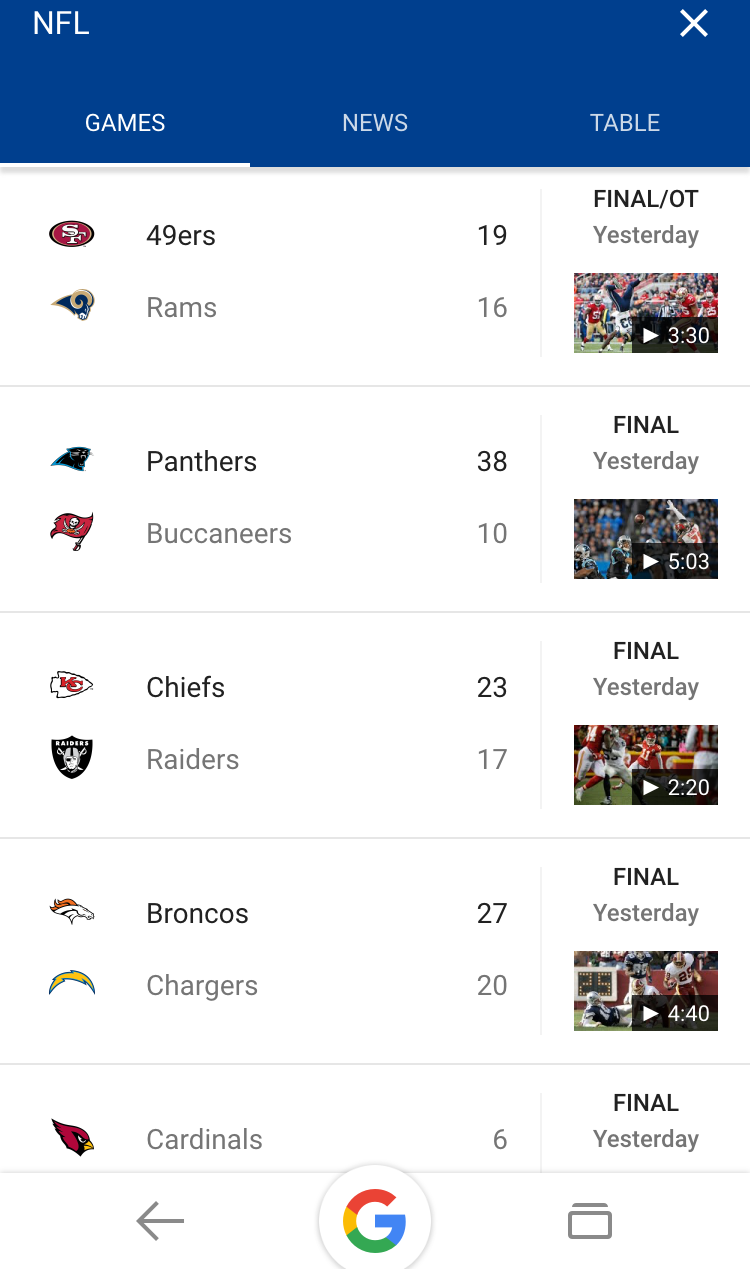Close the NFL scores panel
The width and height of the screenshot is (750, 1269).
coord(693,24)
